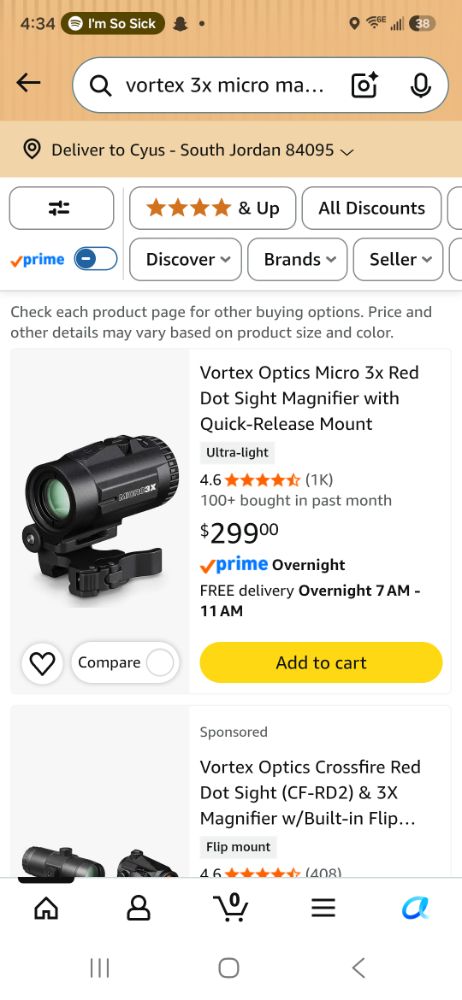Filter by 4 stars & Up

point(212,208)
